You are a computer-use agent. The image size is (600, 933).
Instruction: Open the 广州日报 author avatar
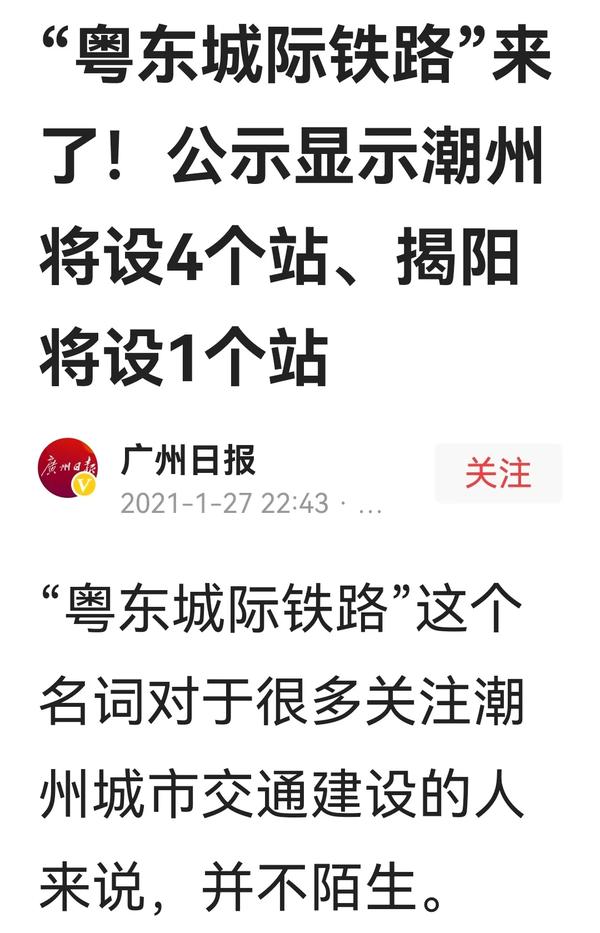tap(68, 470)
